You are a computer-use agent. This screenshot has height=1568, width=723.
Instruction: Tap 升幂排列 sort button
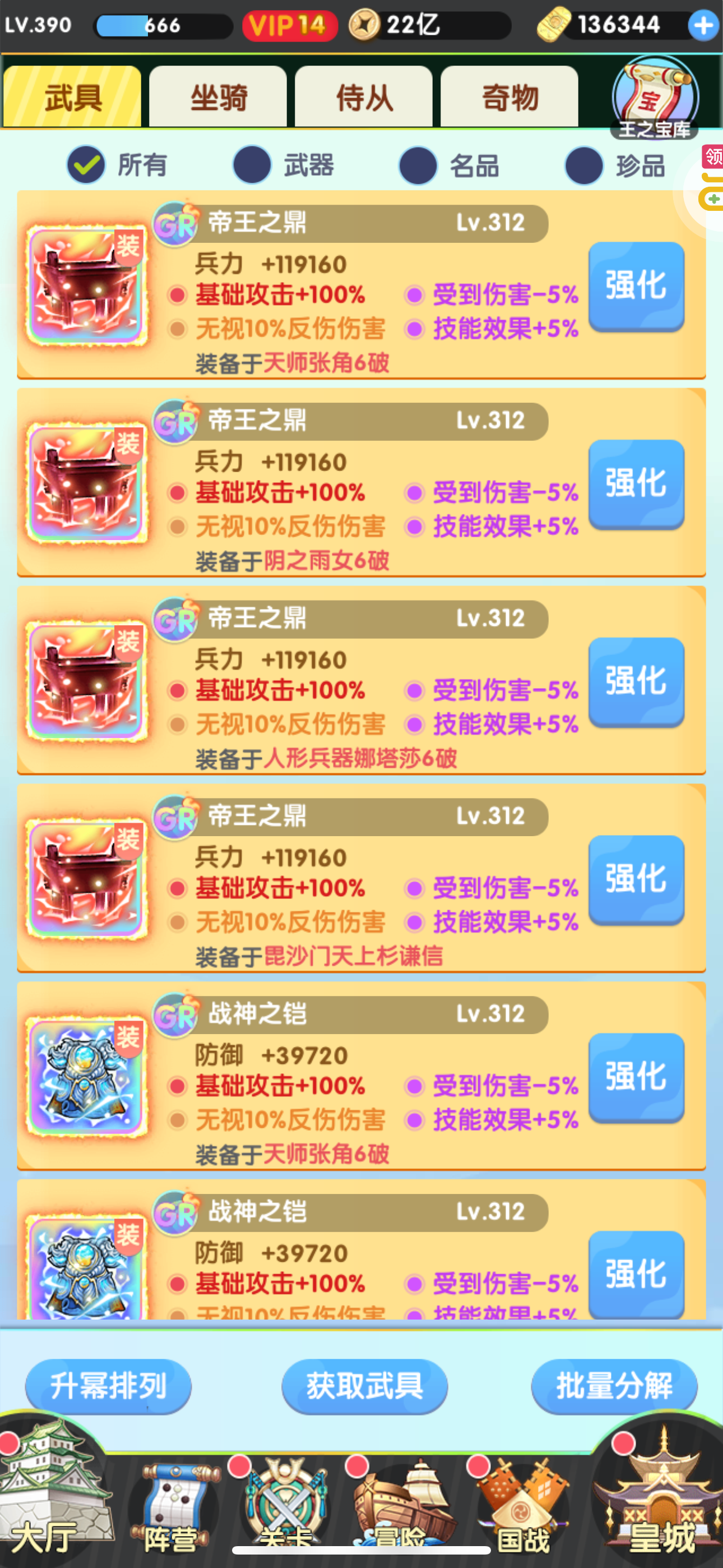tap(108, 1386)
